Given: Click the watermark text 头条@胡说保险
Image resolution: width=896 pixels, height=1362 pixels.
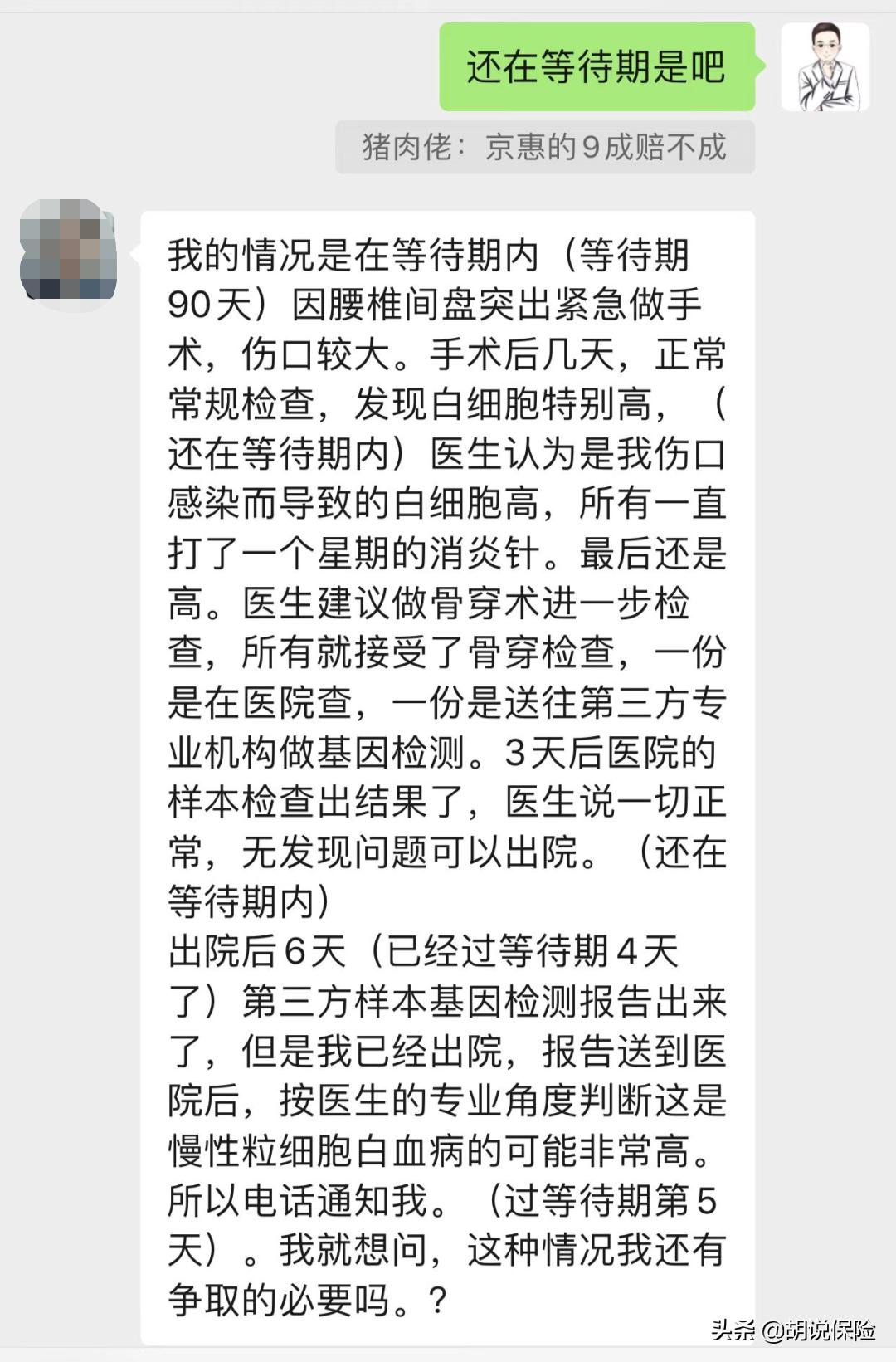Looking at the screenshot, I should pyautogui.click(x=792, y=1328).
